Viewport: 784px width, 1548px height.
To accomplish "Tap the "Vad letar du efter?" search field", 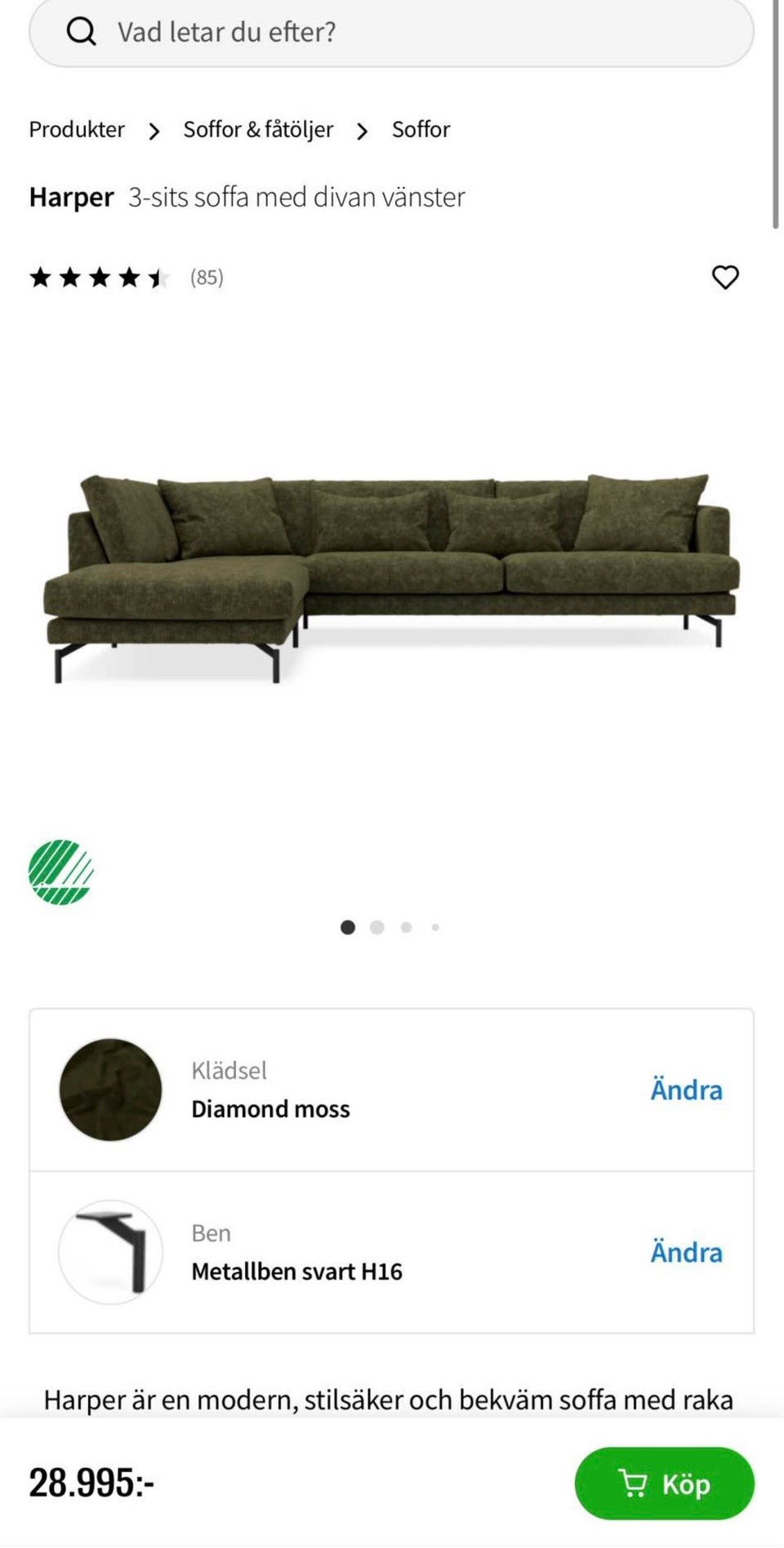I will (x=390, y=33).
